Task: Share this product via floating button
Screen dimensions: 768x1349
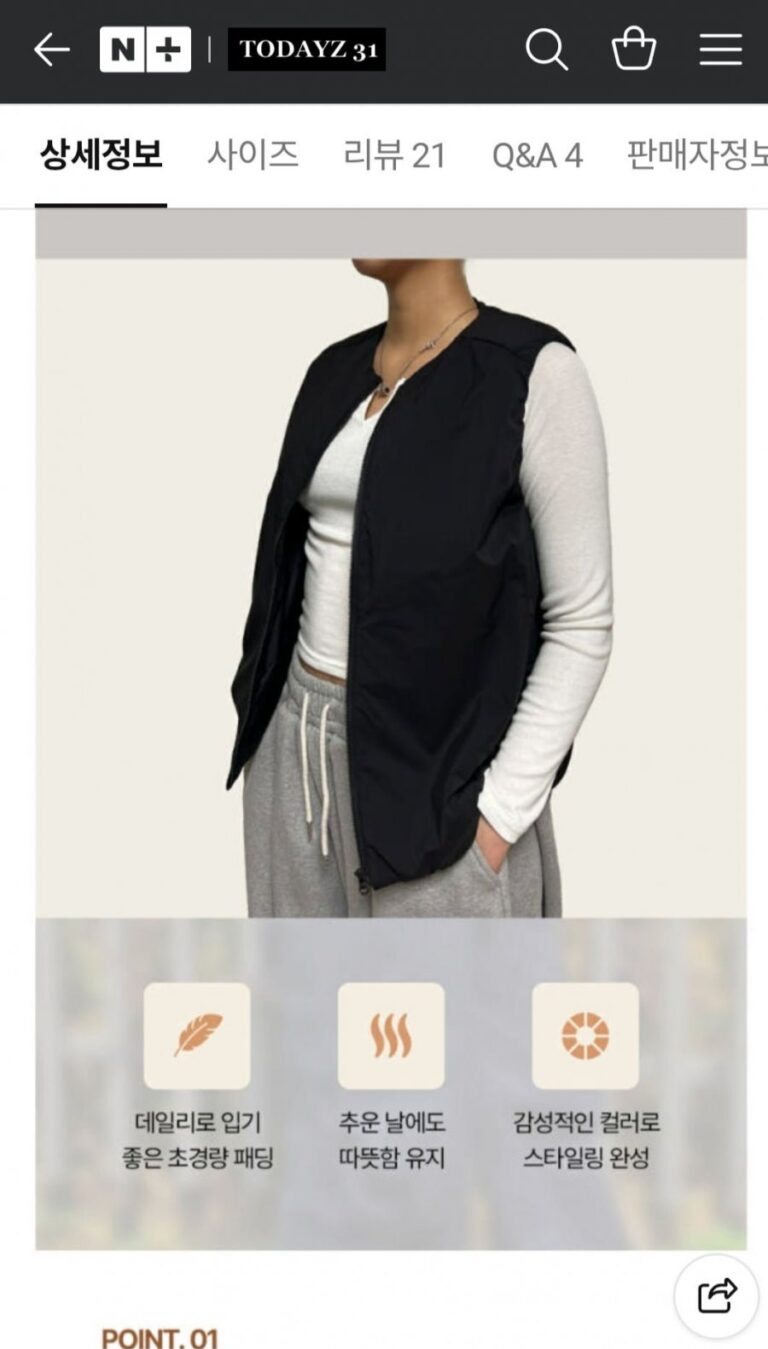Action: [x=716, y=1296]
